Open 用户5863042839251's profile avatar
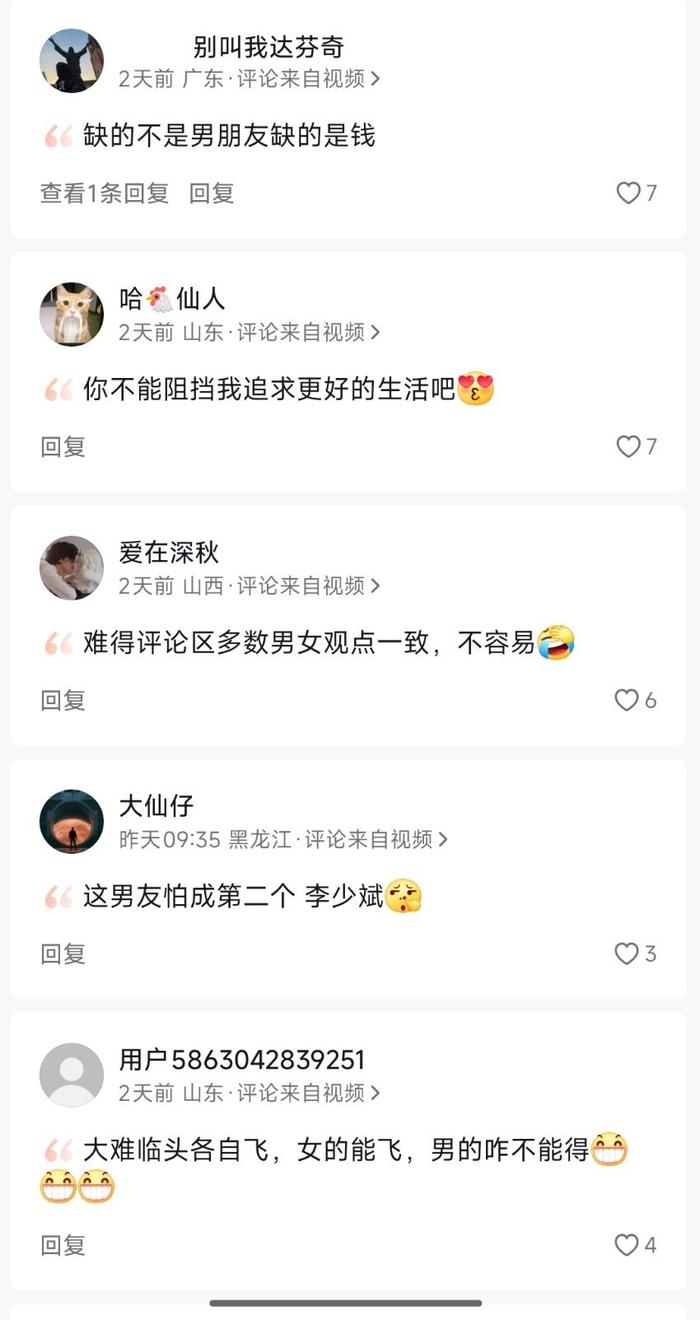 [x=71, y=1075]
